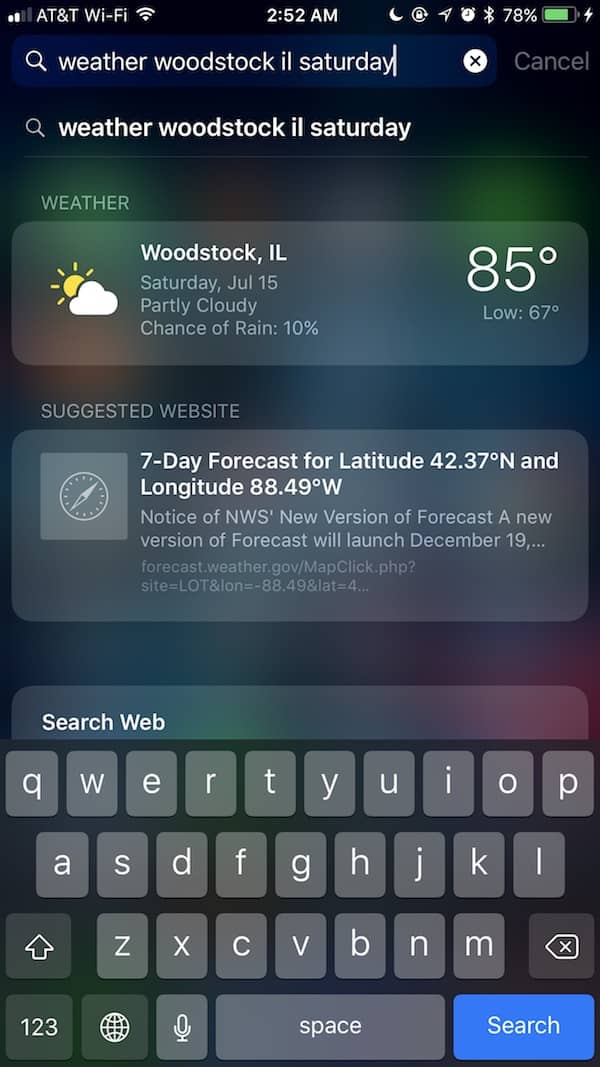Select the suggestion "weather woodstock il saturday"
Viewport: 600px width, 1067px height.
[234, 128]
